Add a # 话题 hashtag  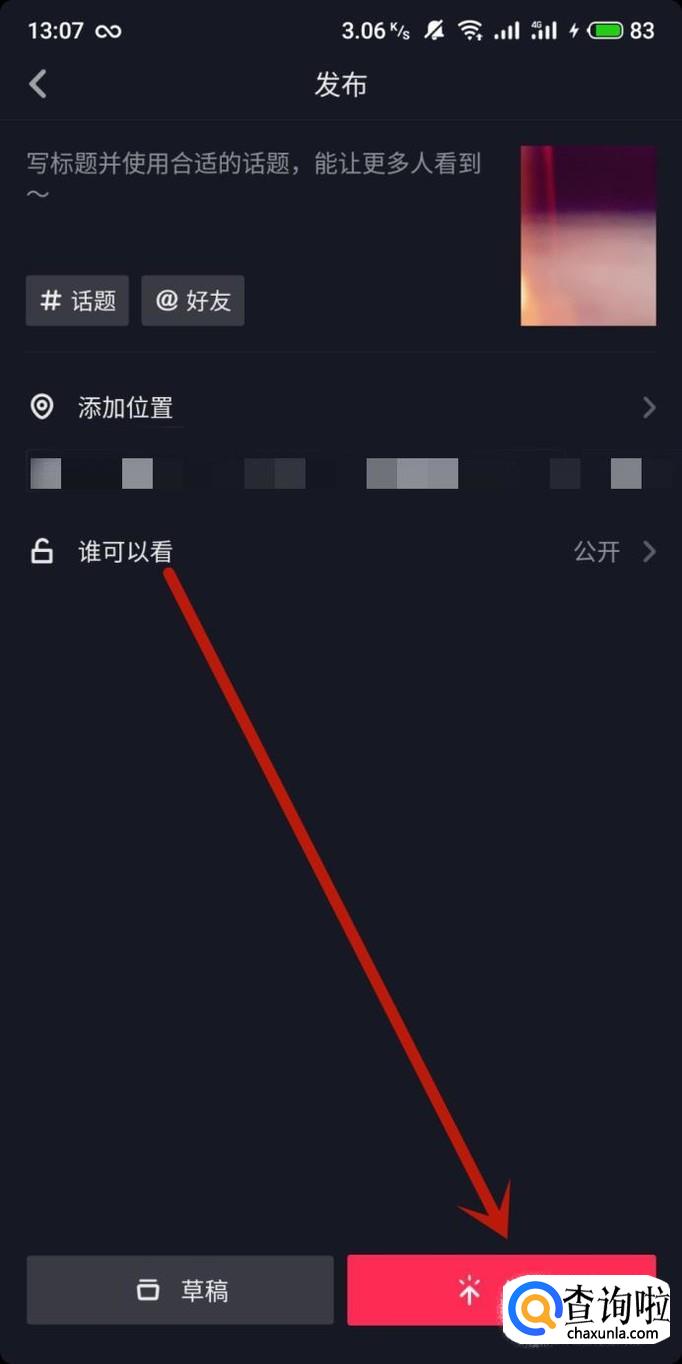point(77,300)
